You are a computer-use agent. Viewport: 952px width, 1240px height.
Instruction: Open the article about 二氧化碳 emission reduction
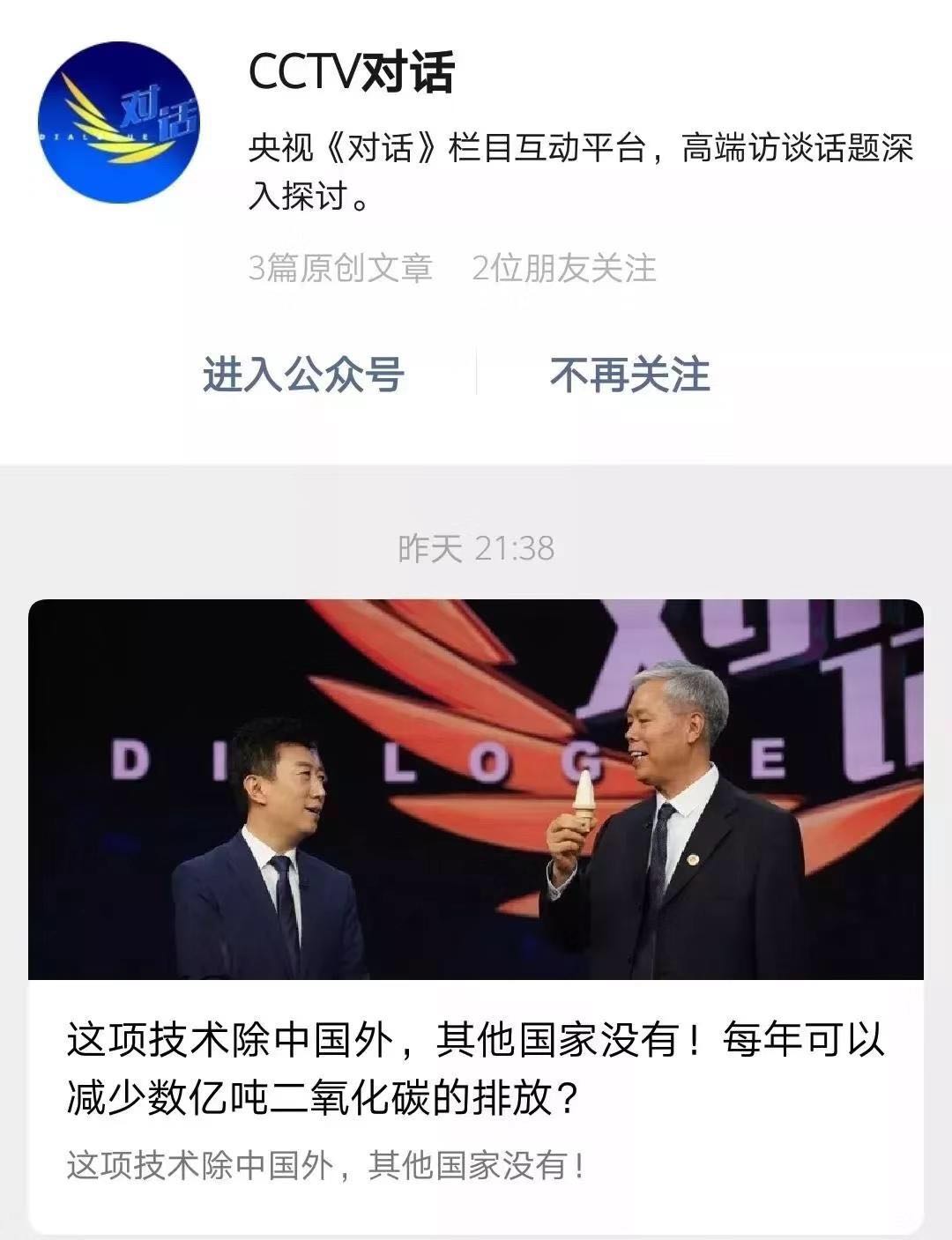(x=476, y=1069)
